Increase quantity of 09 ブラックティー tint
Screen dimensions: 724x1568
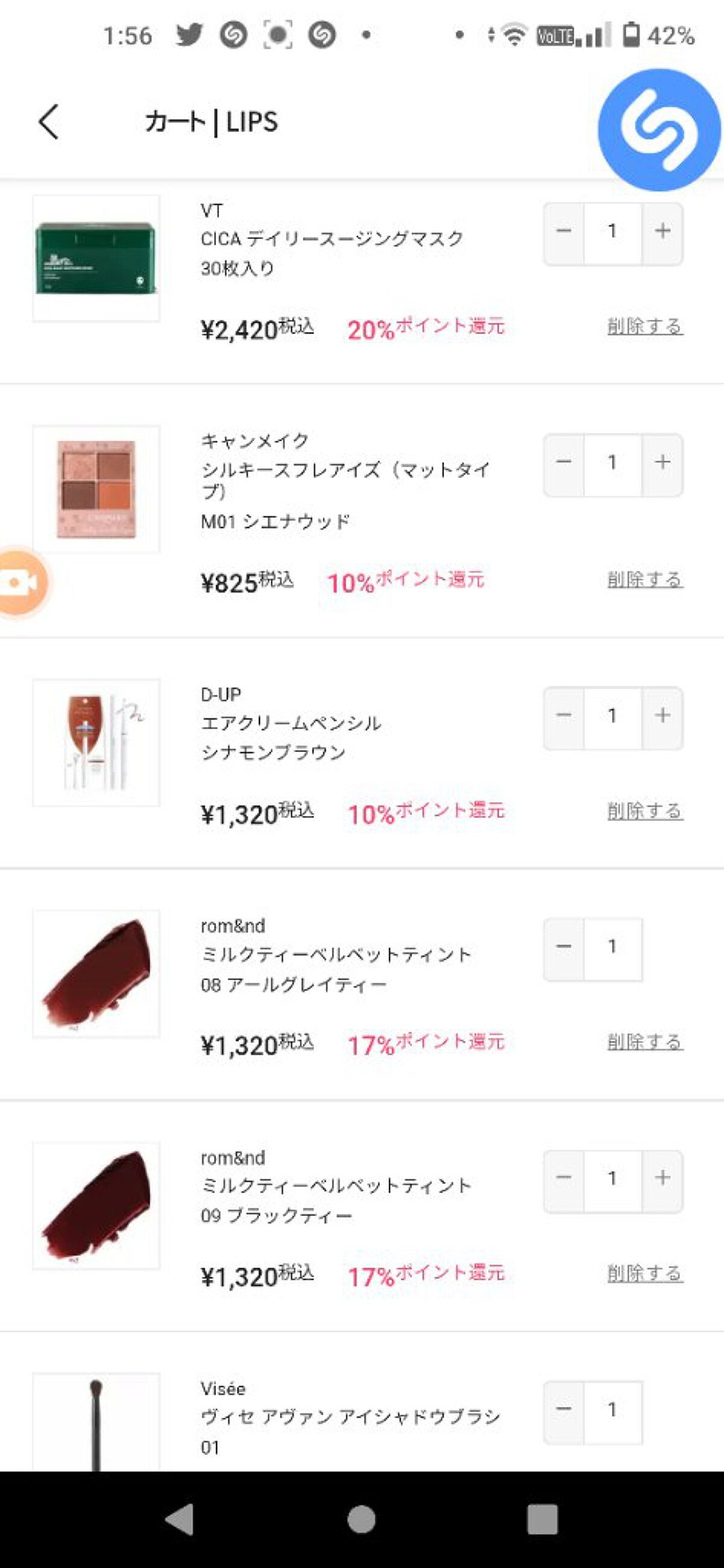662,1178
